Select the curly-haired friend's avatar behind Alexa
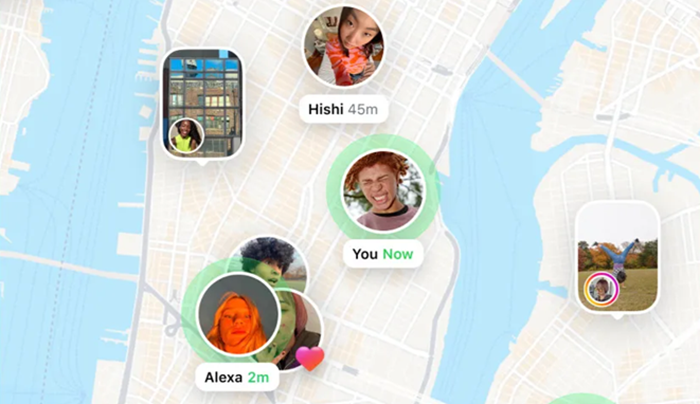 click(x=277, y=259)
